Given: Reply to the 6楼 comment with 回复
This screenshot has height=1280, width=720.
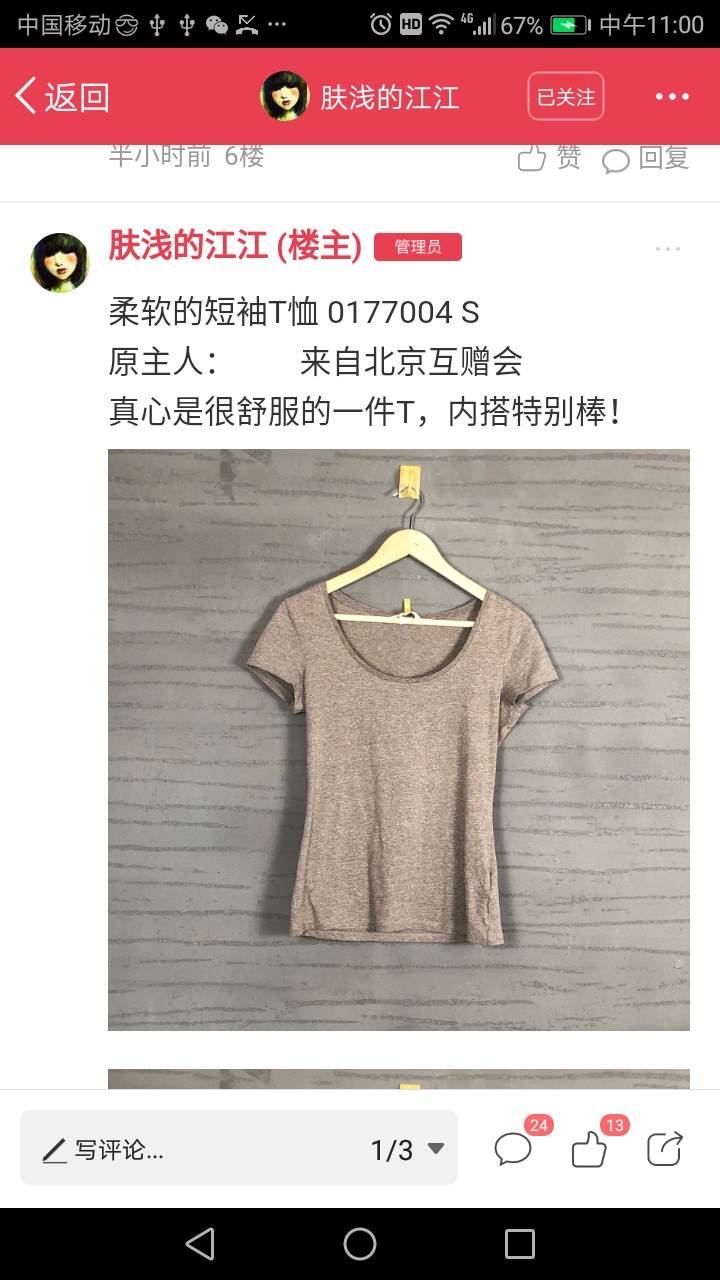Looking at the screenshot, I should click(646, 158).
